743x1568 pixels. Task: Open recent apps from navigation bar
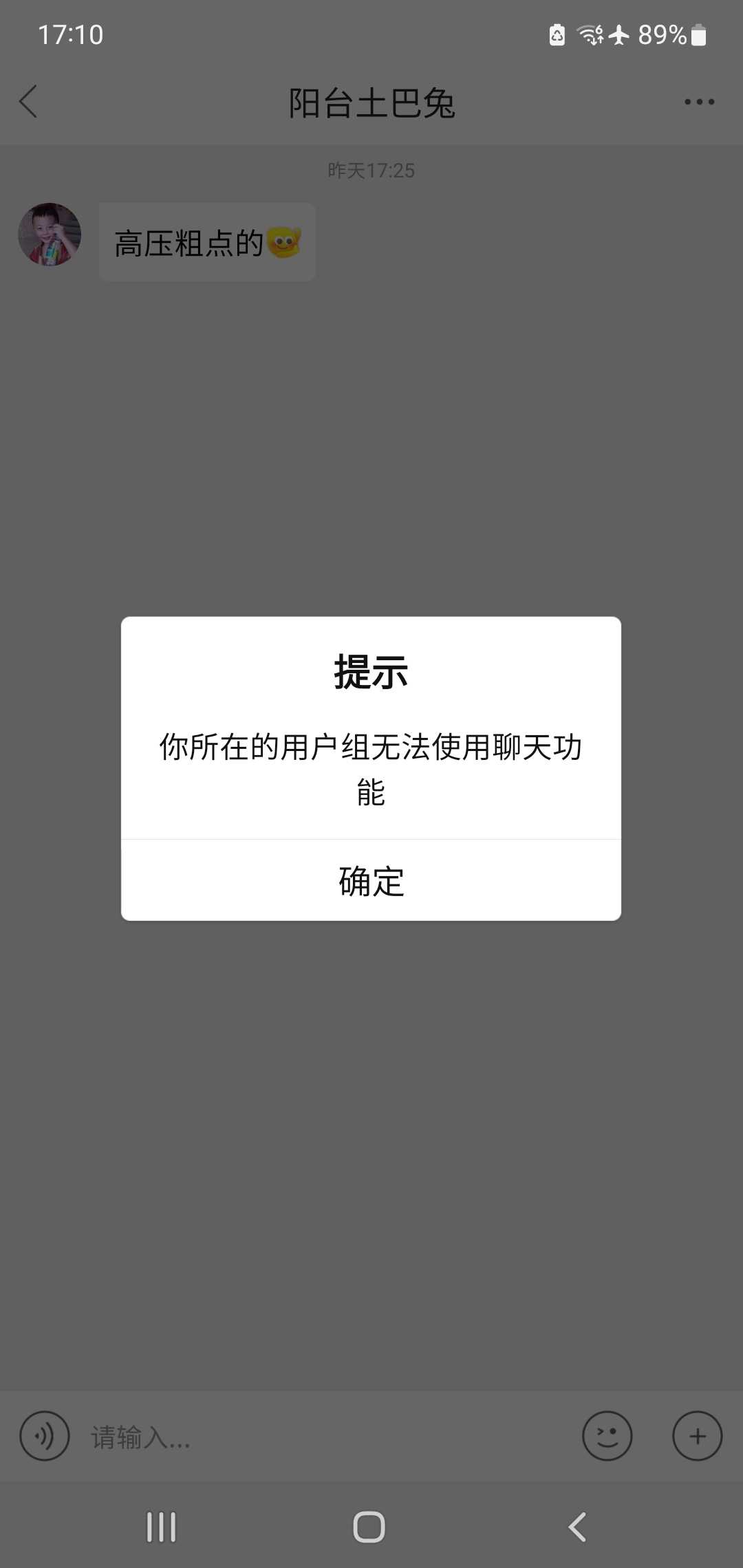162,1527
